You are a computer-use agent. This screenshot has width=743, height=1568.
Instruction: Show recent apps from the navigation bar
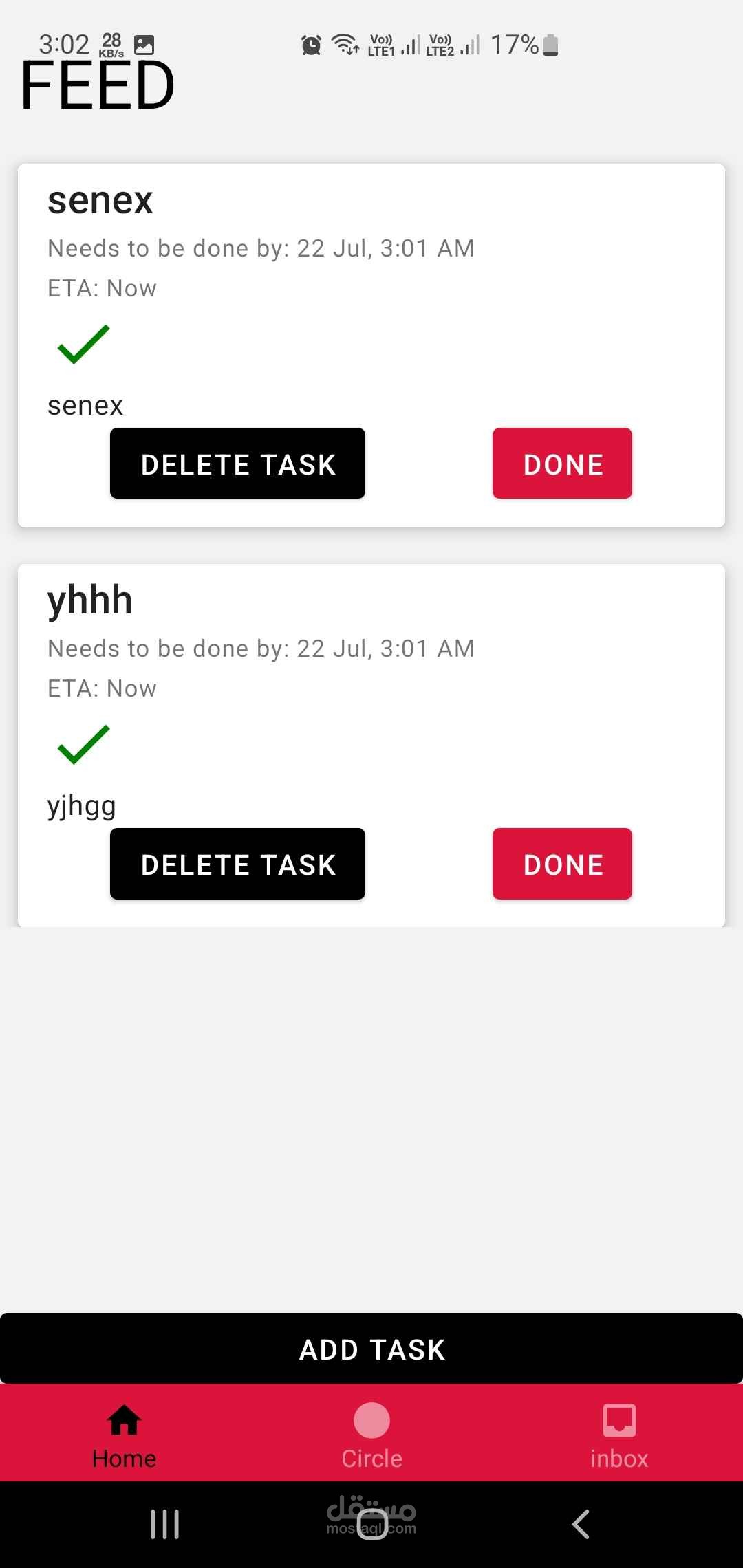point(165,1525)
